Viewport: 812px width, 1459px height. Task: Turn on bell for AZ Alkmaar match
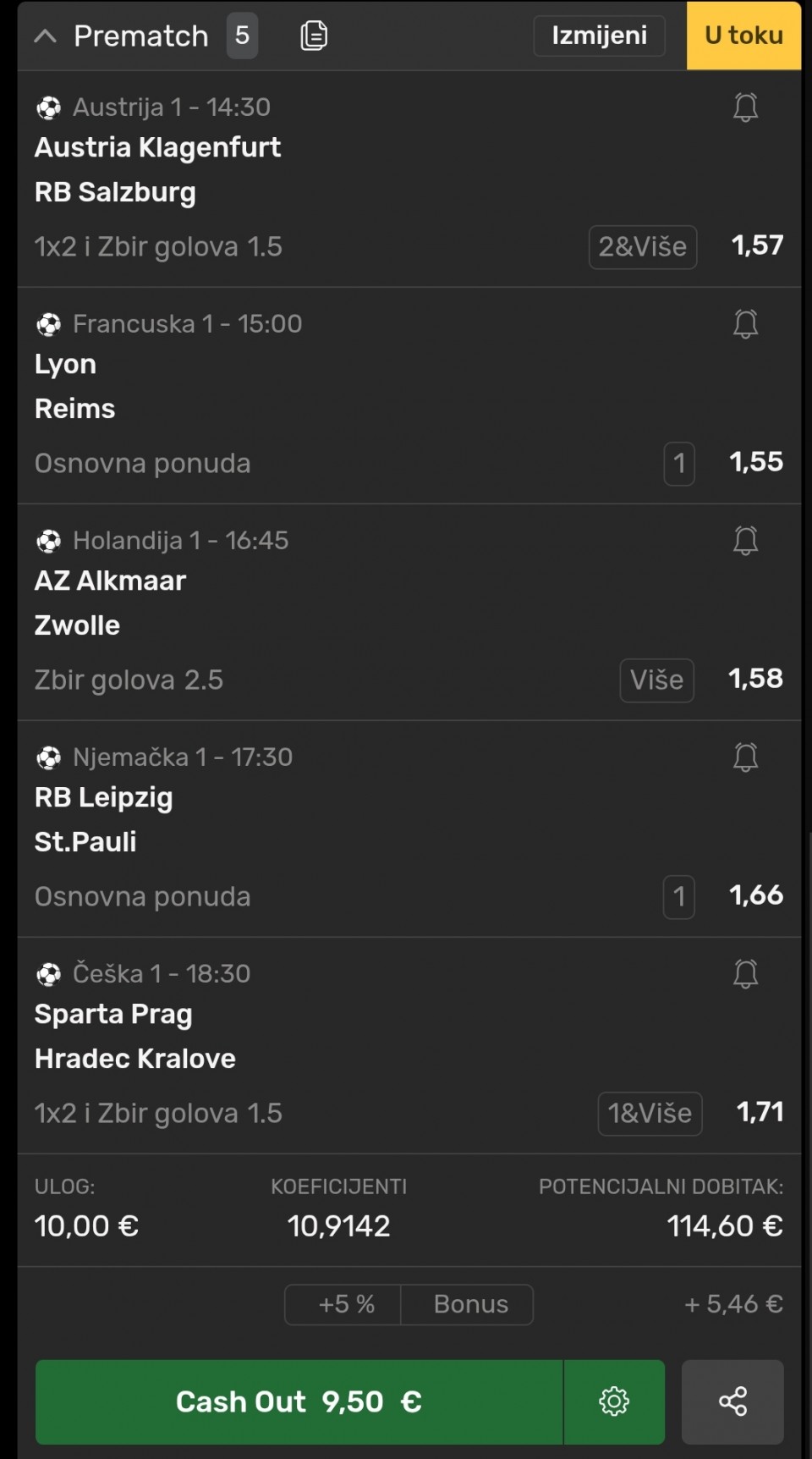pyautogui.click(x=745, y=541)
